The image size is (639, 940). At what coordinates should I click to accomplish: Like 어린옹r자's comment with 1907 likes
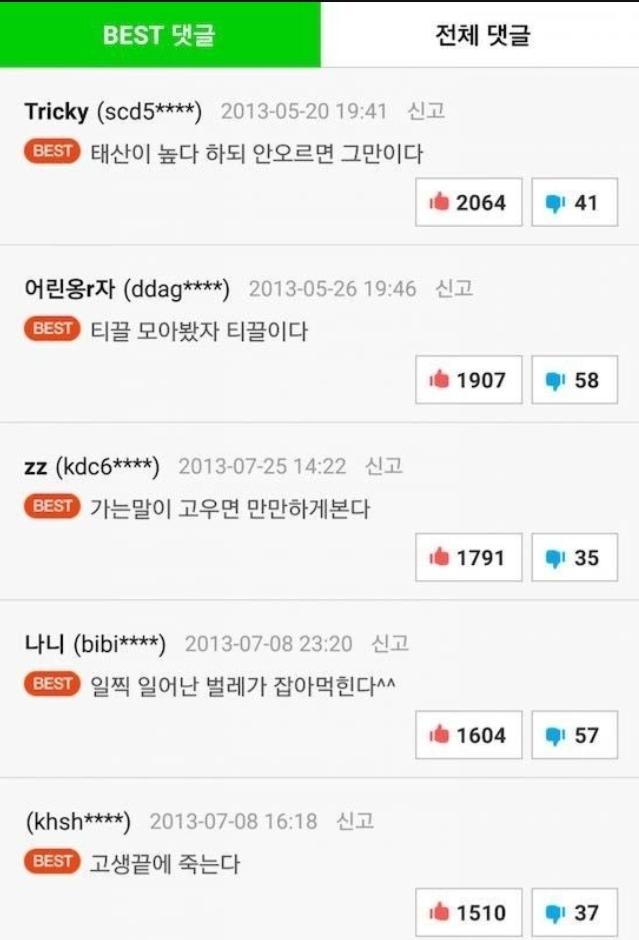click(x=469, y=380)
